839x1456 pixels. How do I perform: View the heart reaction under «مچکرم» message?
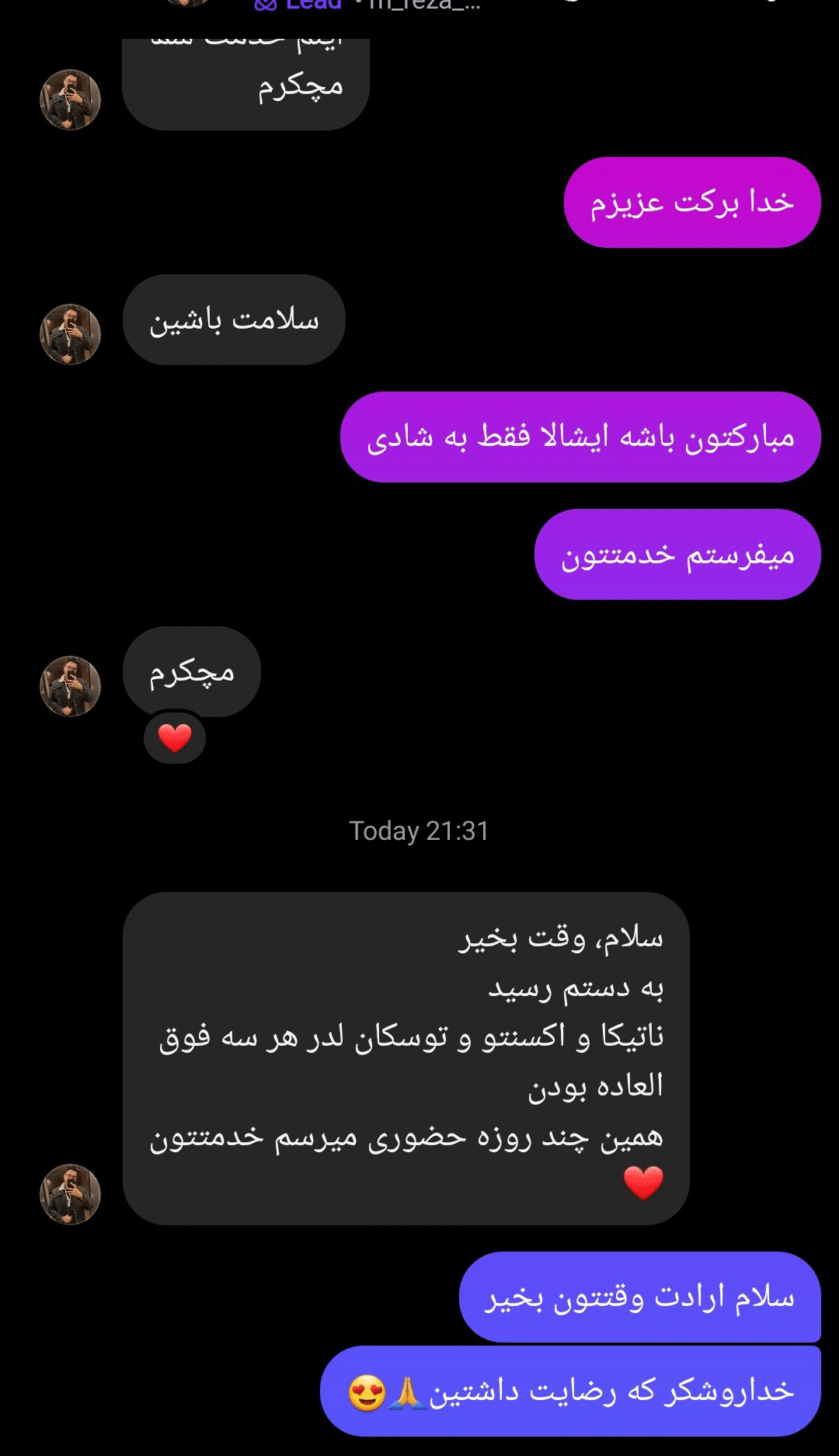coord(175,737)
